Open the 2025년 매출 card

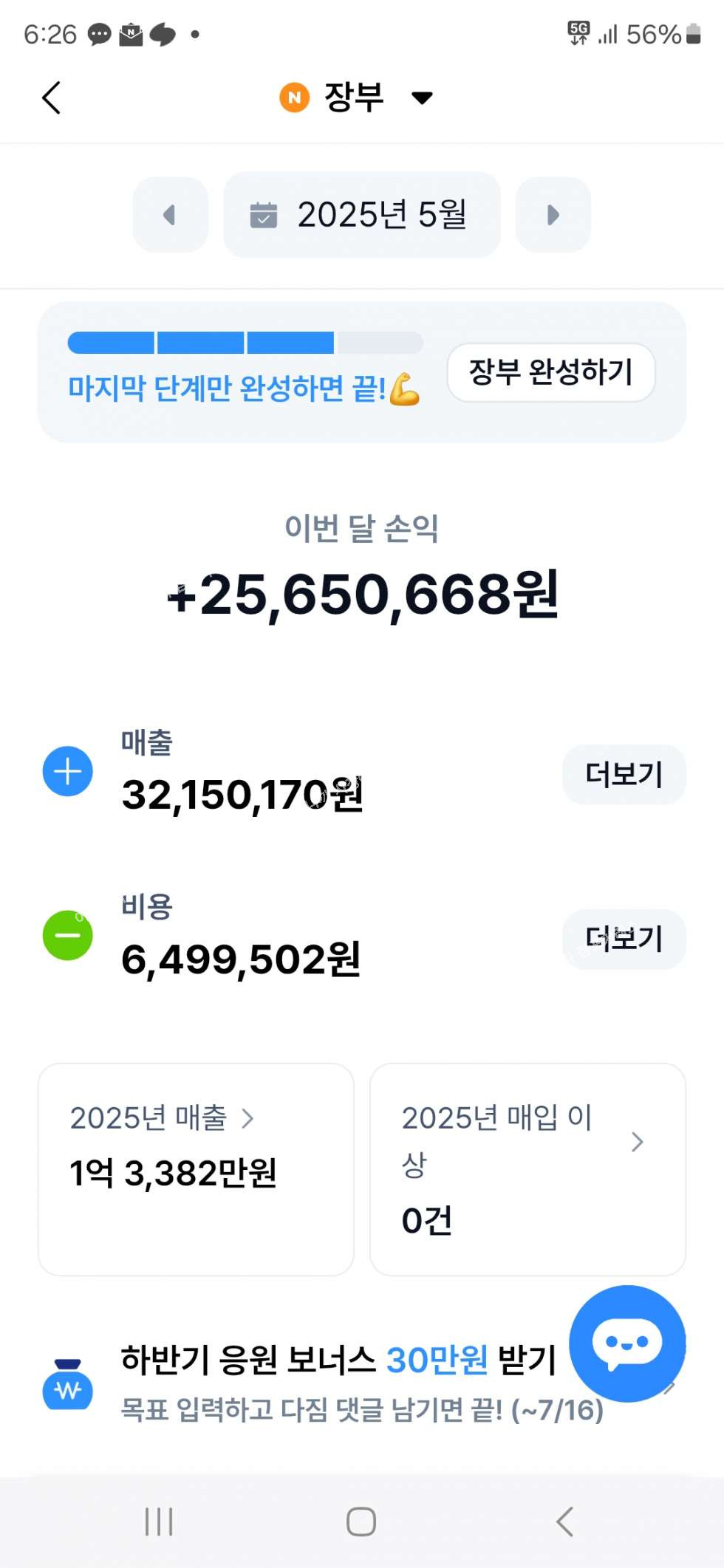[x=196, y=1168]
